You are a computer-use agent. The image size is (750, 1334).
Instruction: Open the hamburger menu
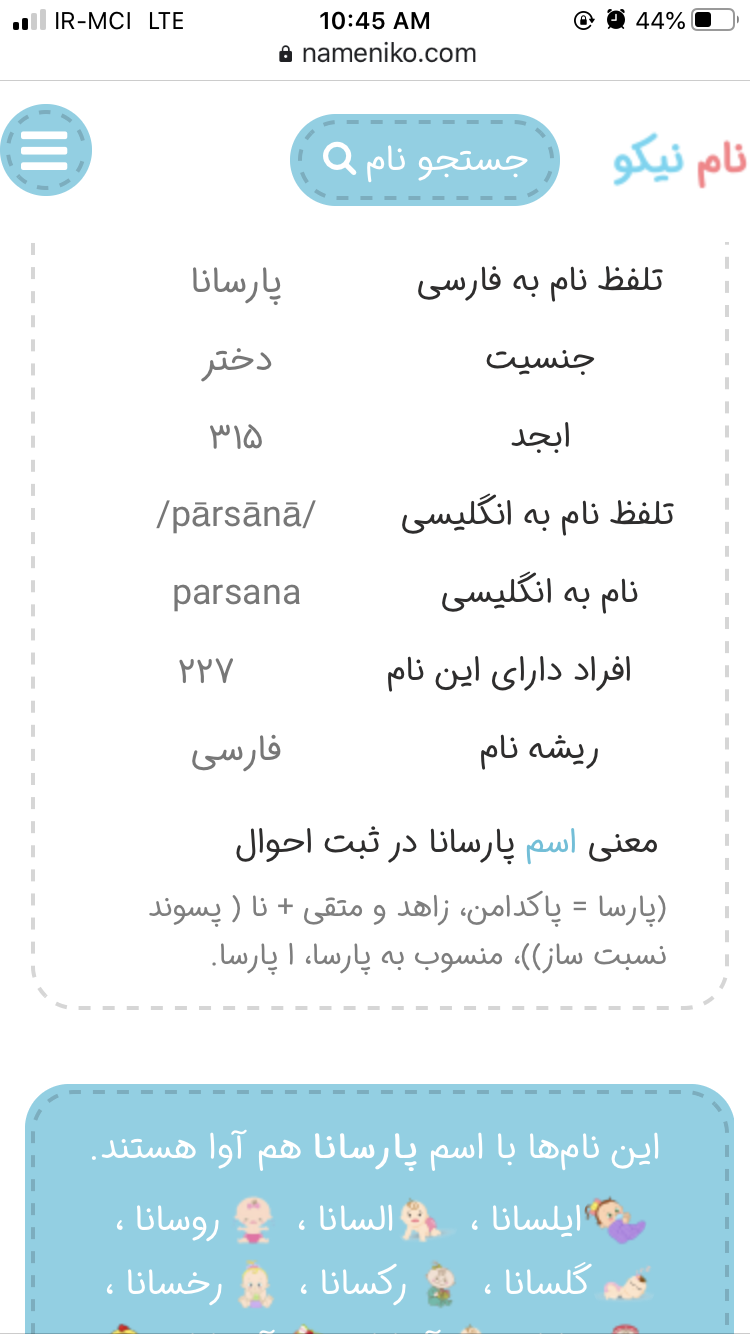46,151
